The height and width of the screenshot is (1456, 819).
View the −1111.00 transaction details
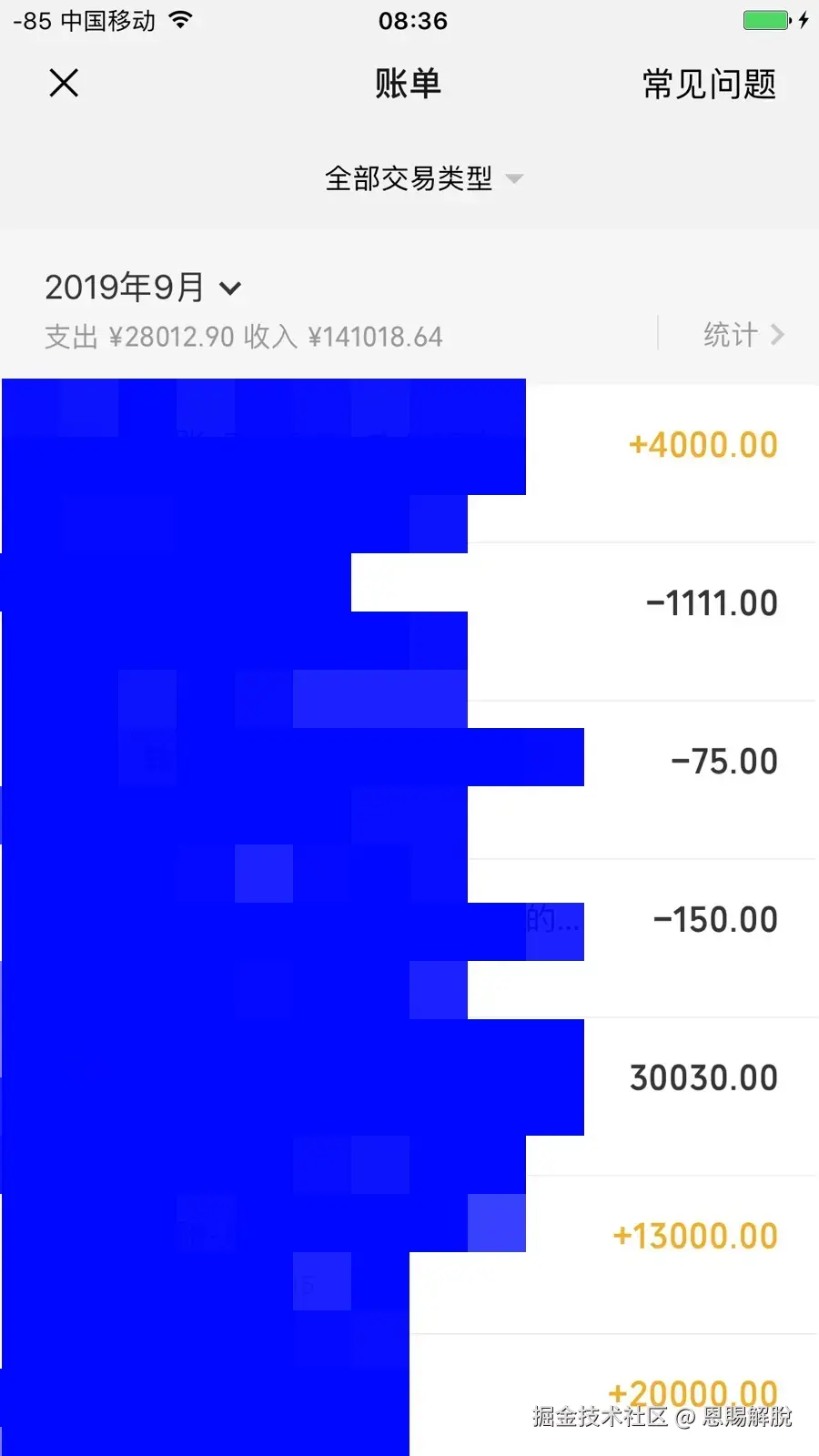pyautogui.click(x=711, y=603)
